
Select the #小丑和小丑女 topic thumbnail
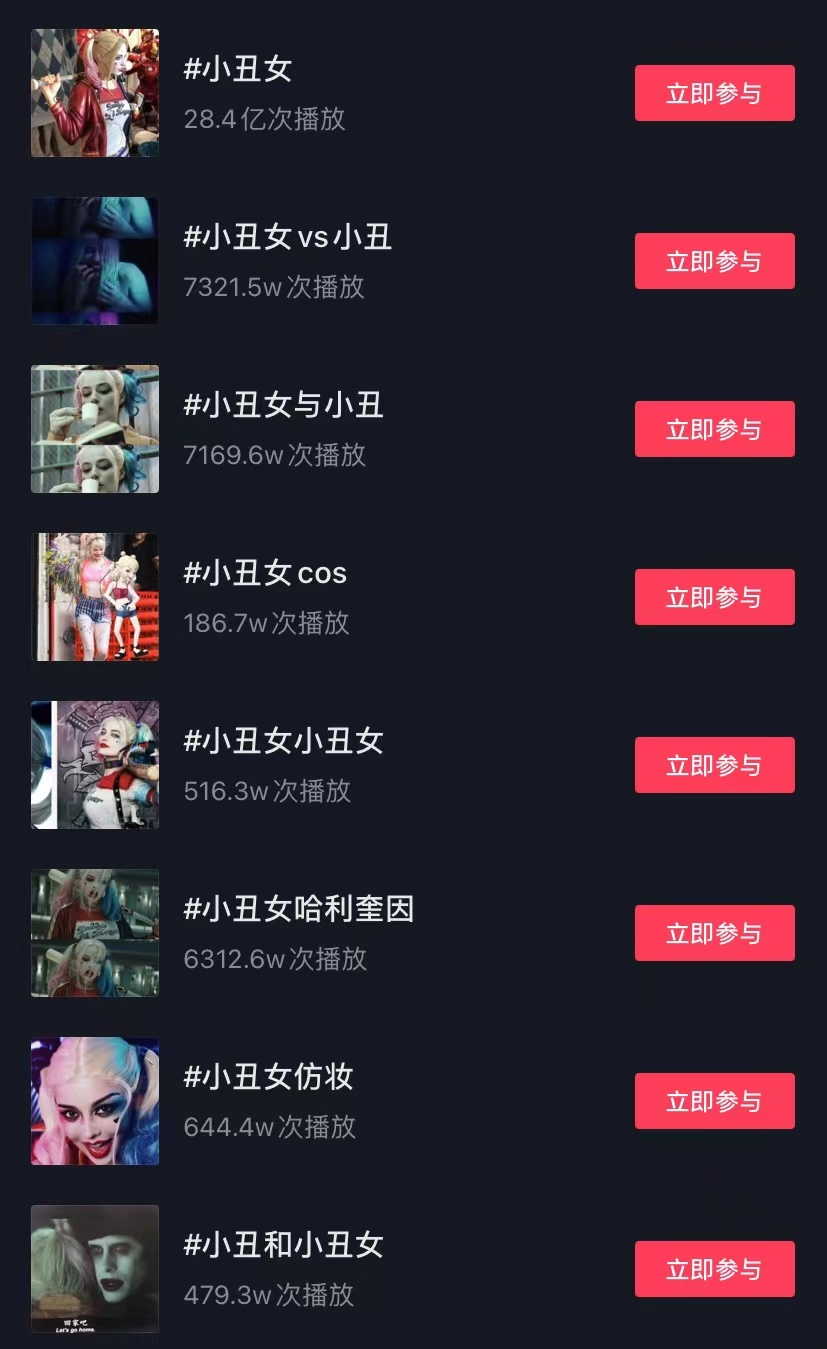click(x=95, y=1269)
